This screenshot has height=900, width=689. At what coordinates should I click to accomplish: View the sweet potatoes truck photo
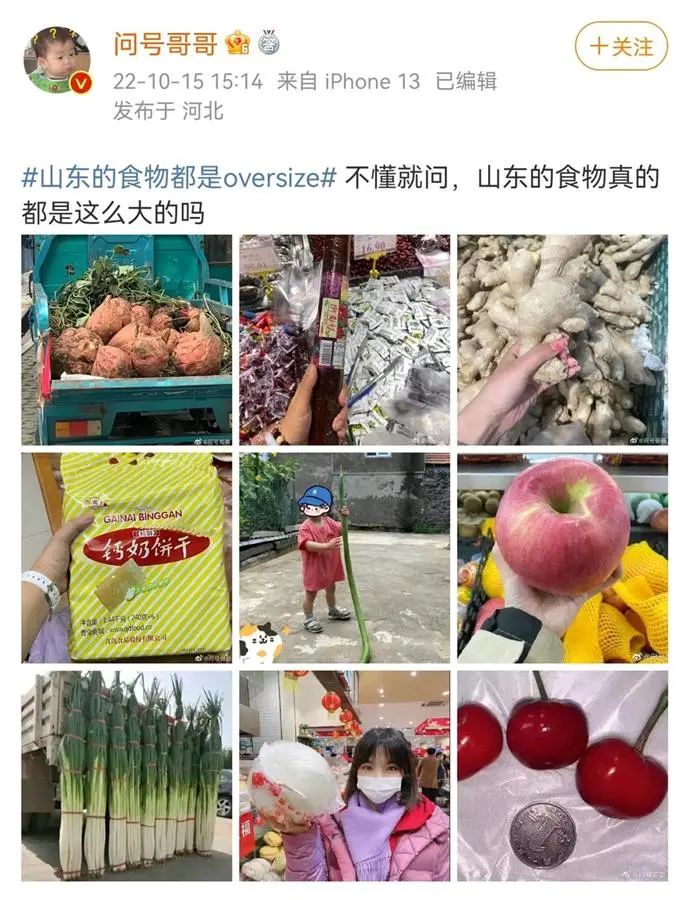tap(126, 340)
